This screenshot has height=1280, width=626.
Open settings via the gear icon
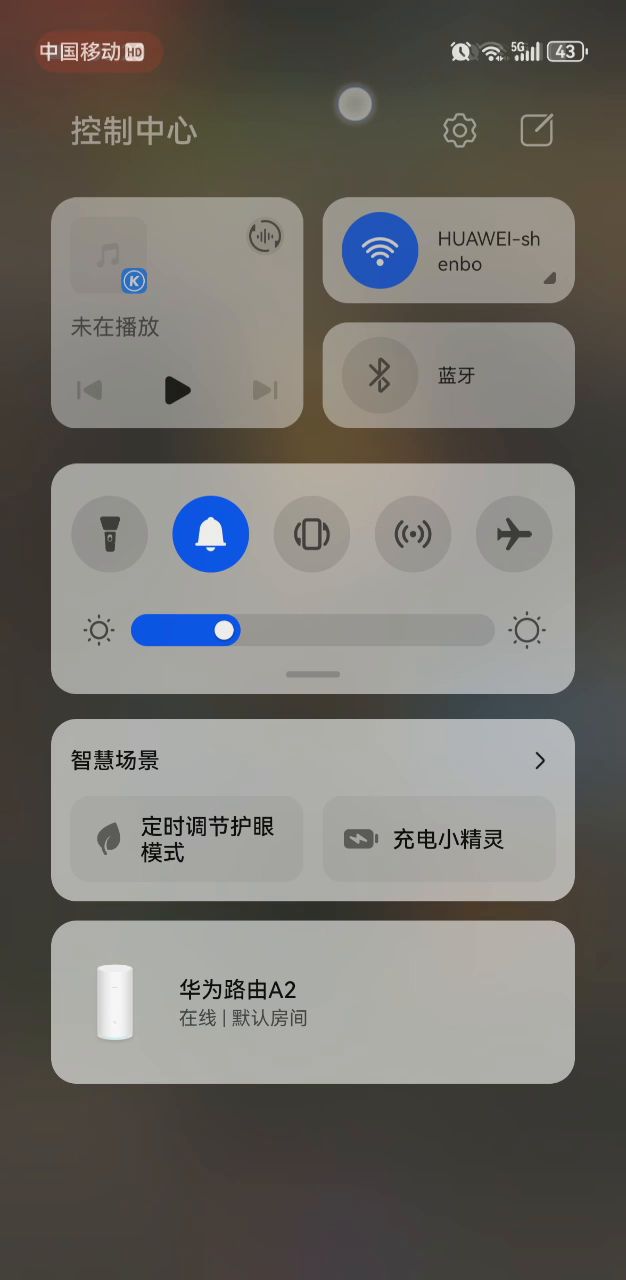(x=459, y=130)
